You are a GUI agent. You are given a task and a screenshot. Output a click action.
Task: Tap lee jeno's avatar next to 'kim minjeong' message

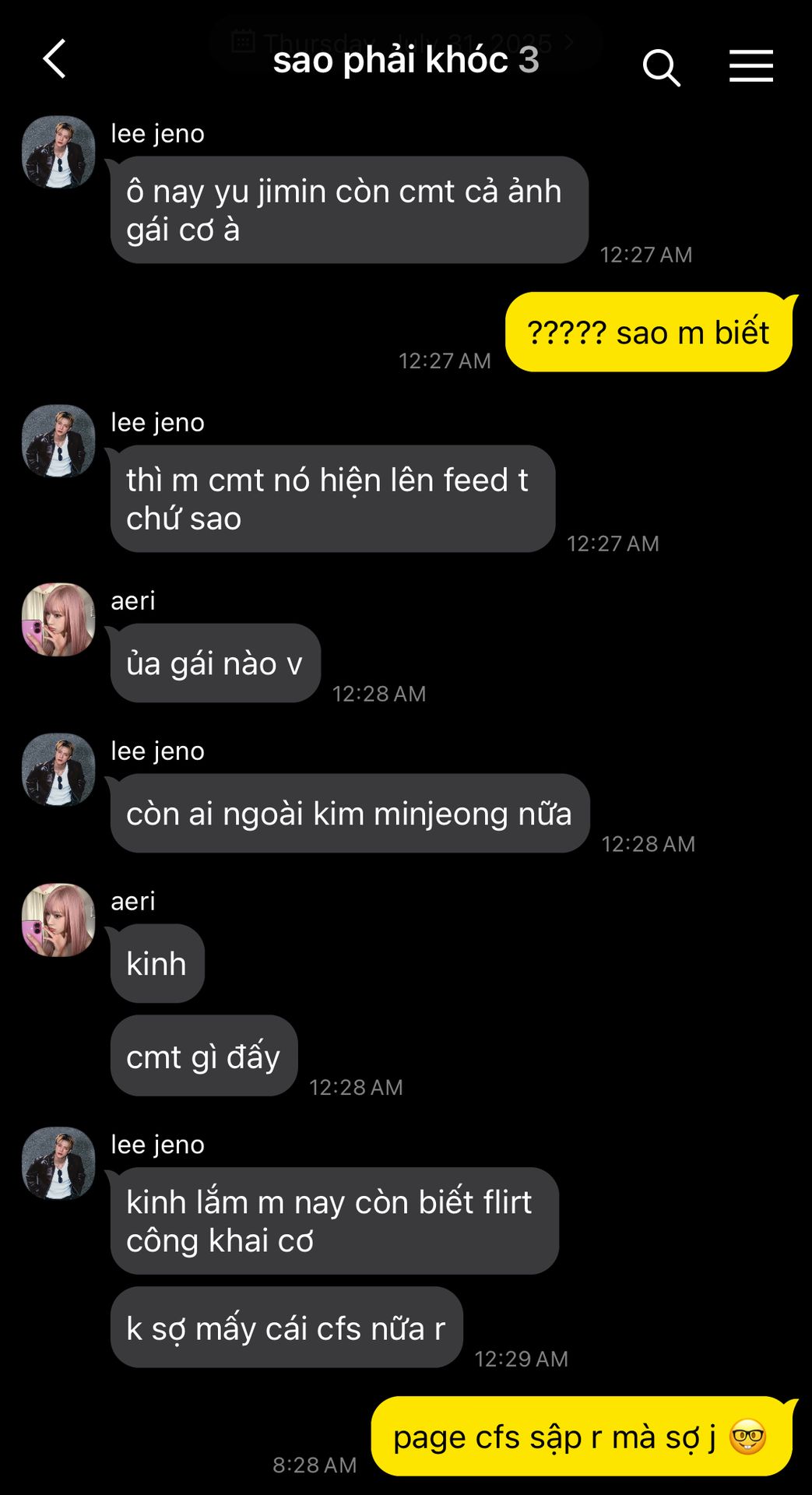58,769
